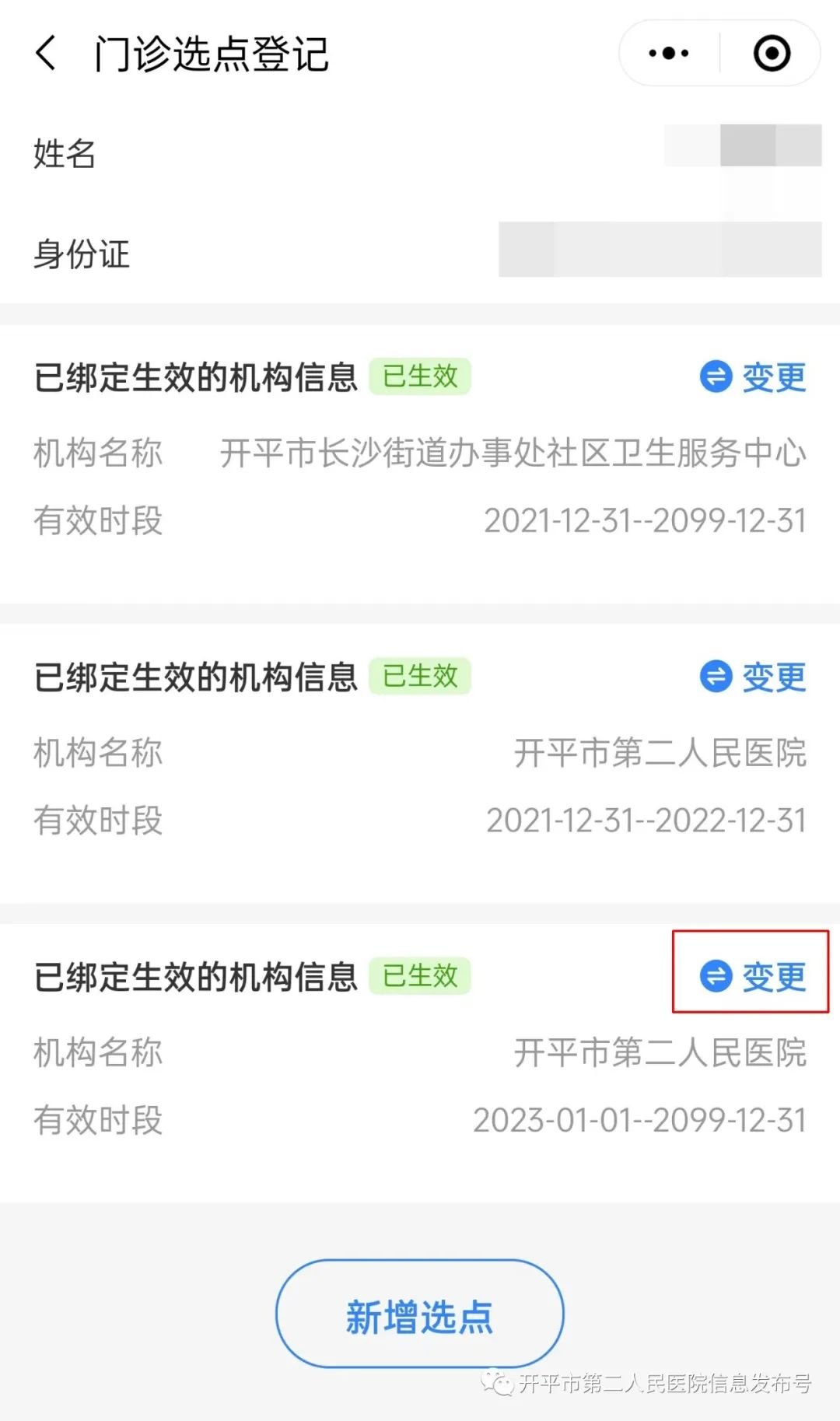Close the mini program via circle icon

772,54
